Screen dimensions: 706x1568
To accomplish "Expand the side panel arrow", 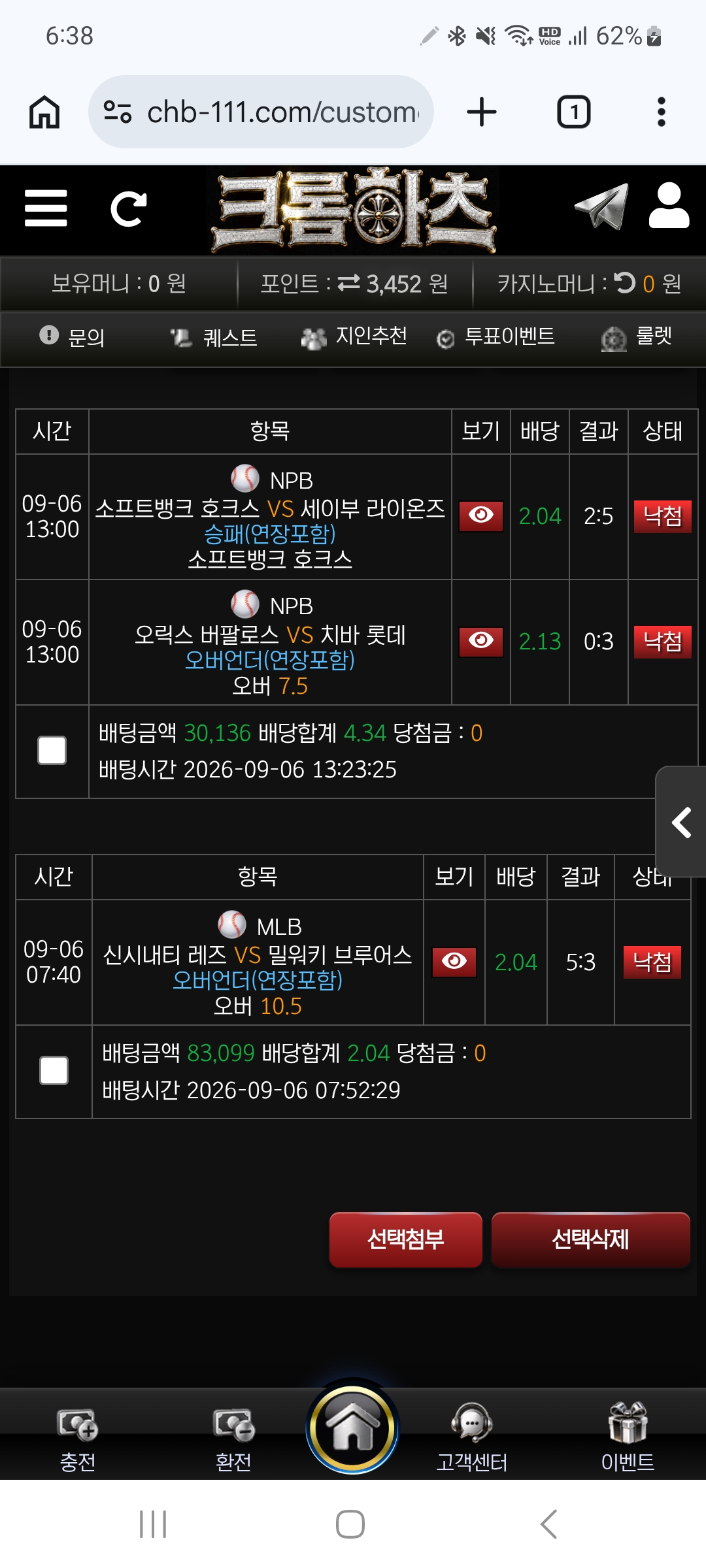I will coord(681,822).
